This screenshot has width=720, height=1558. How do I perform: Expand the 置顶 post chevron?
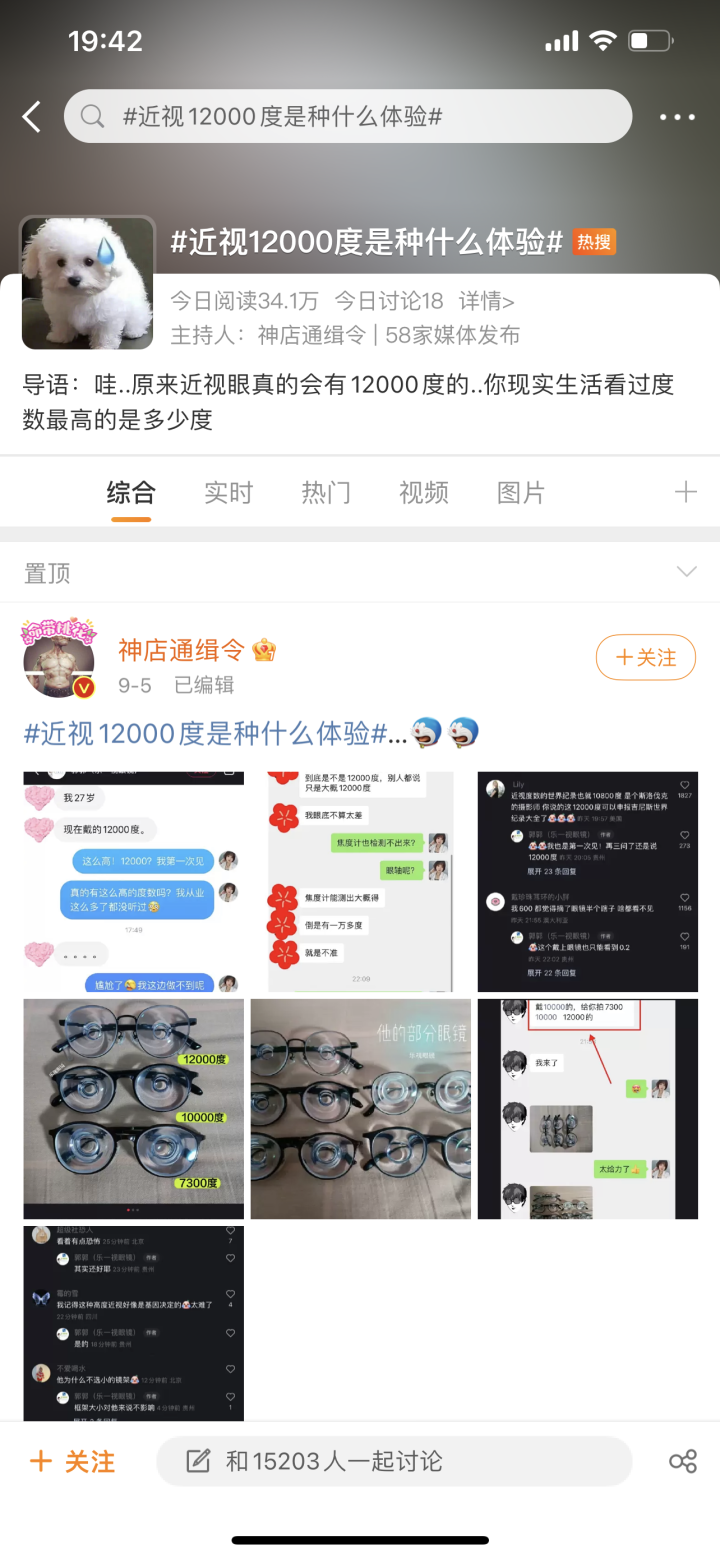[686, 572]
